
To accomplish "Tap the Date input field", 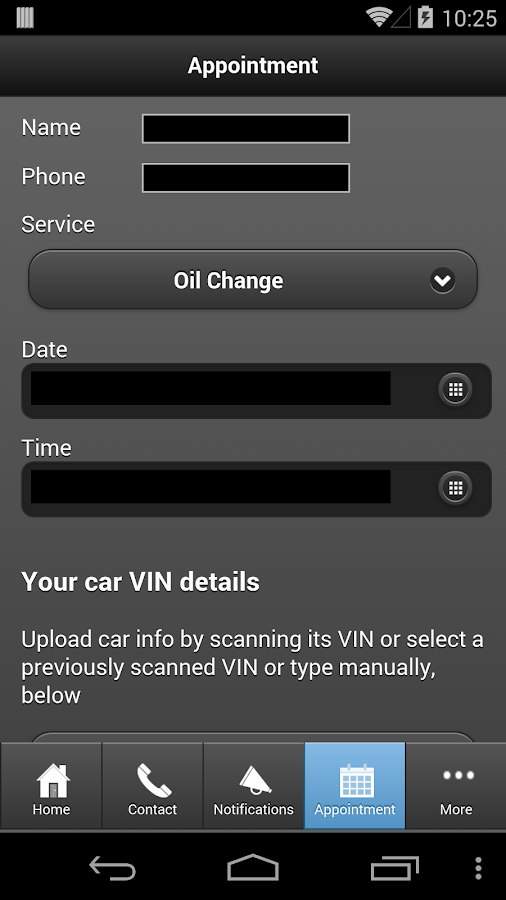I will 211,389.
